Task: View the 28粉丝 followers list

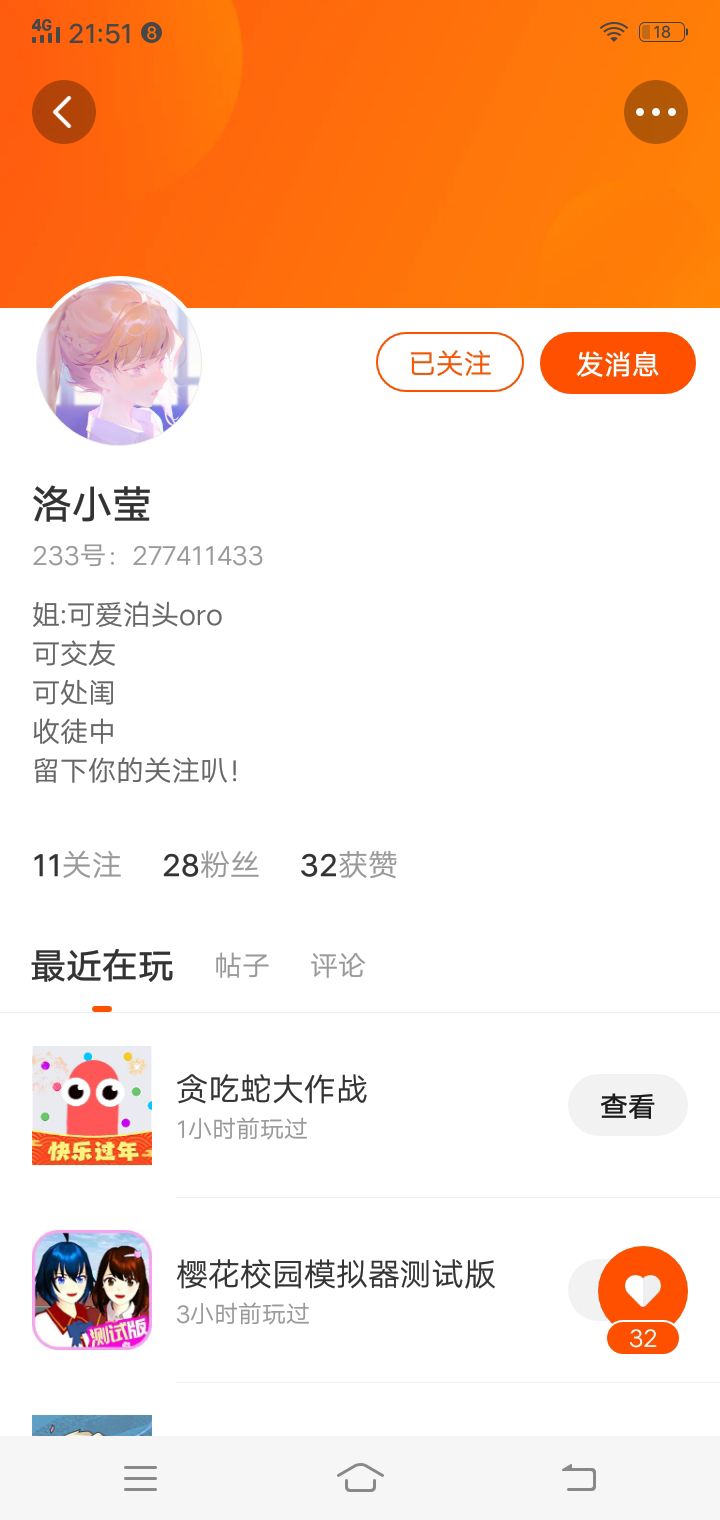Action: [211, 865]
